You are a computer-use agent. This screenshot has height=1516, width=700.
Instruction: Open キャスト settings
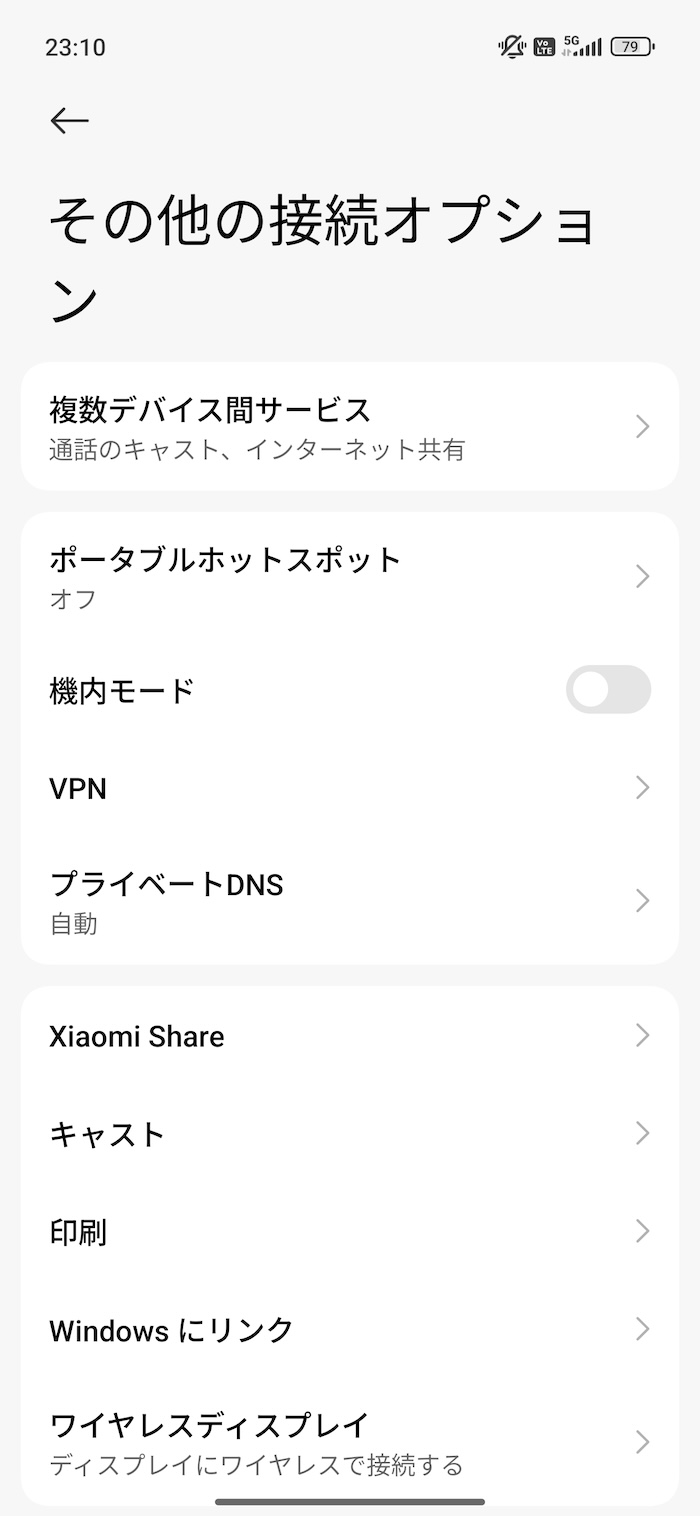coord(350,1134)
